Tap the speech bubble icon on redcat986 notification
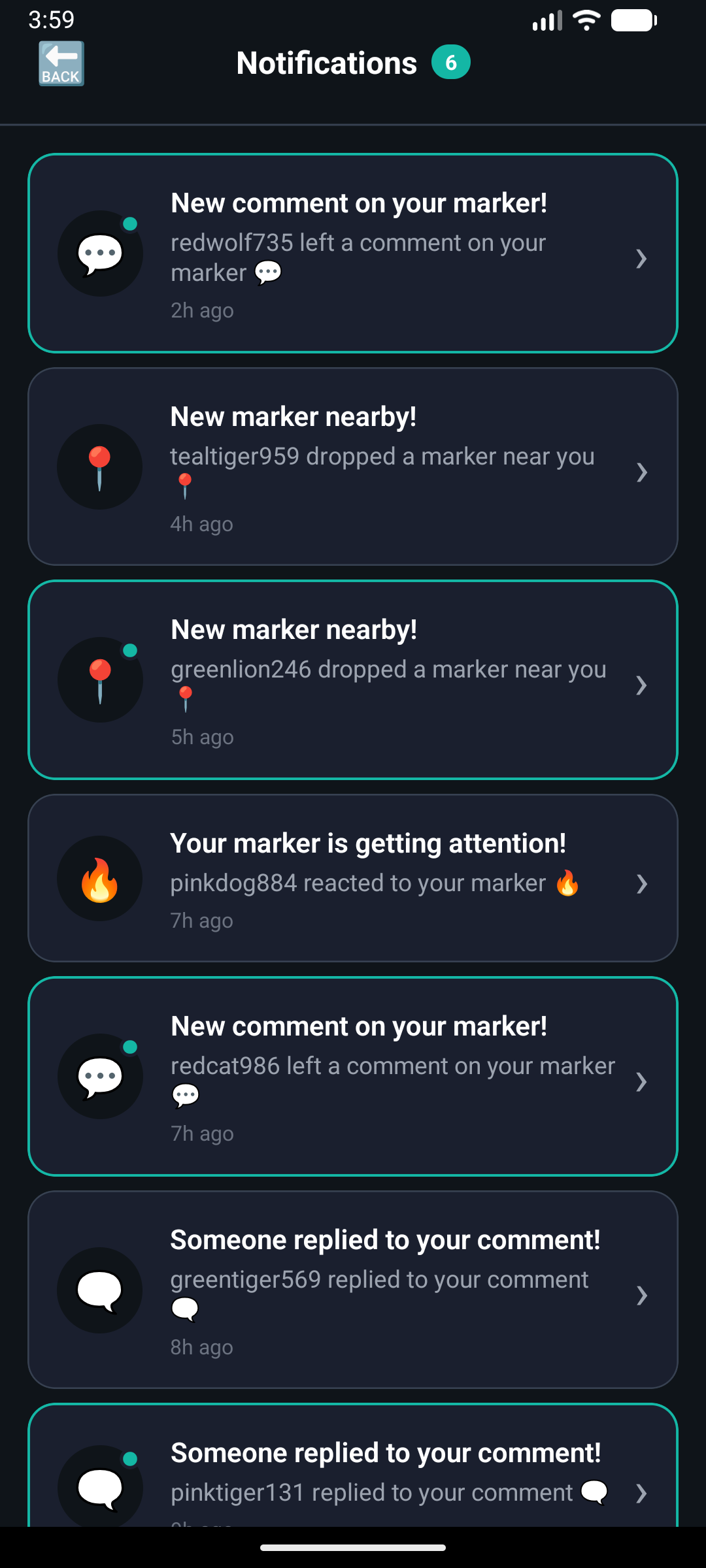The image size is (706, 1568). coord(99,1077)
